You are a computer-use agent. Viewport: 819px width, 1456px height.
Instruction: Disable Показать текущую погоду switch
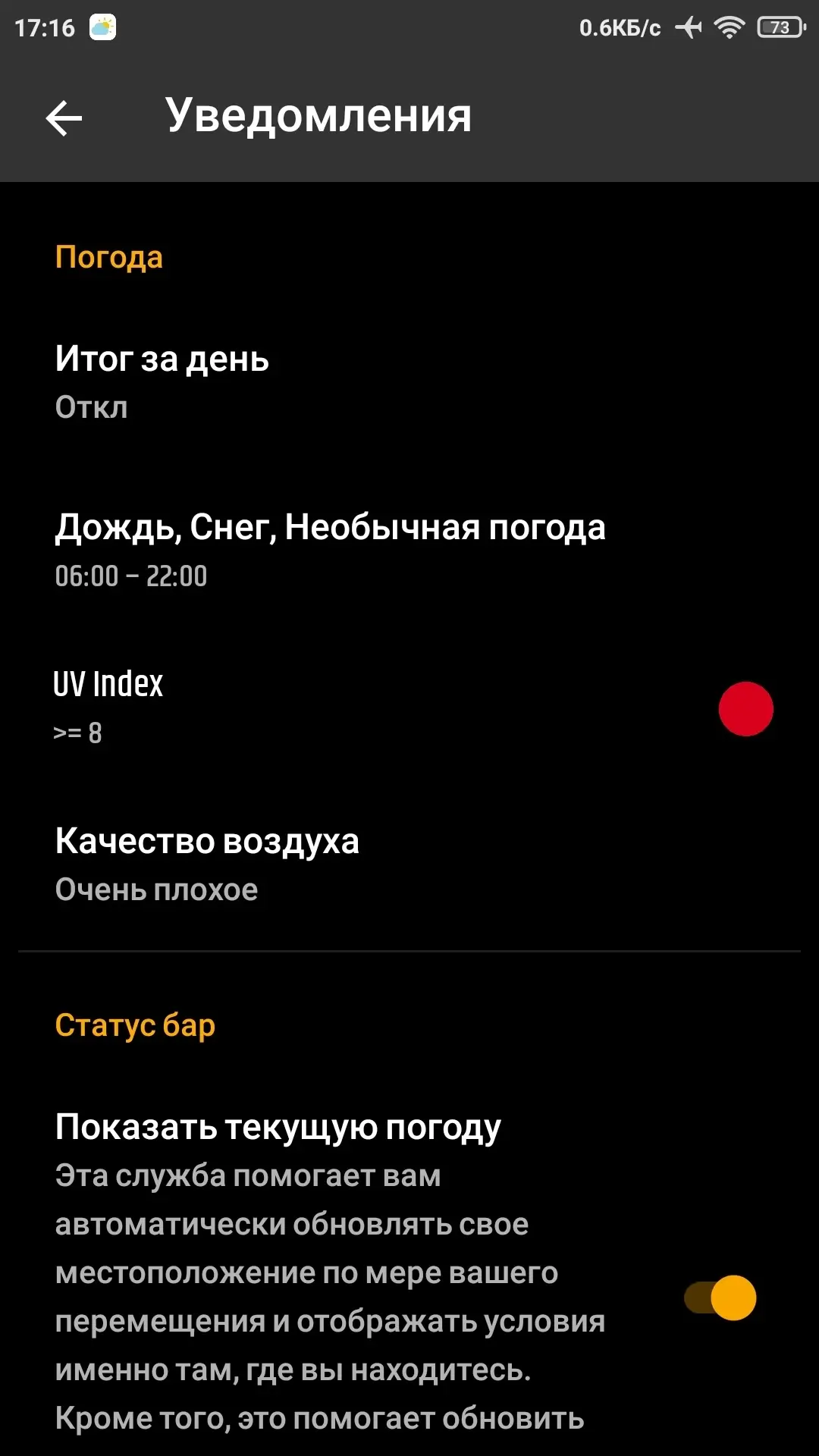[x=720, y=1298]
